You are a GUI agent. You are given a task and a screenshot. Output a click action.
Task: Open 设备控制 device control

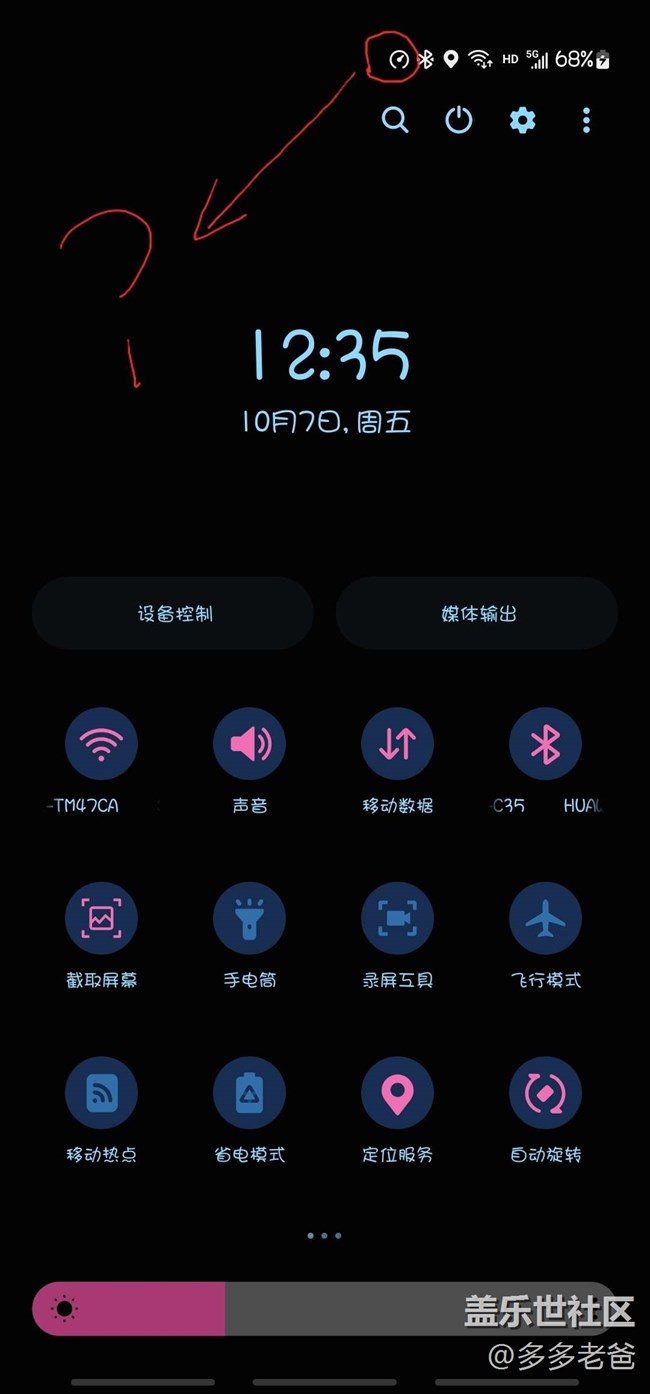click(173, 613)
